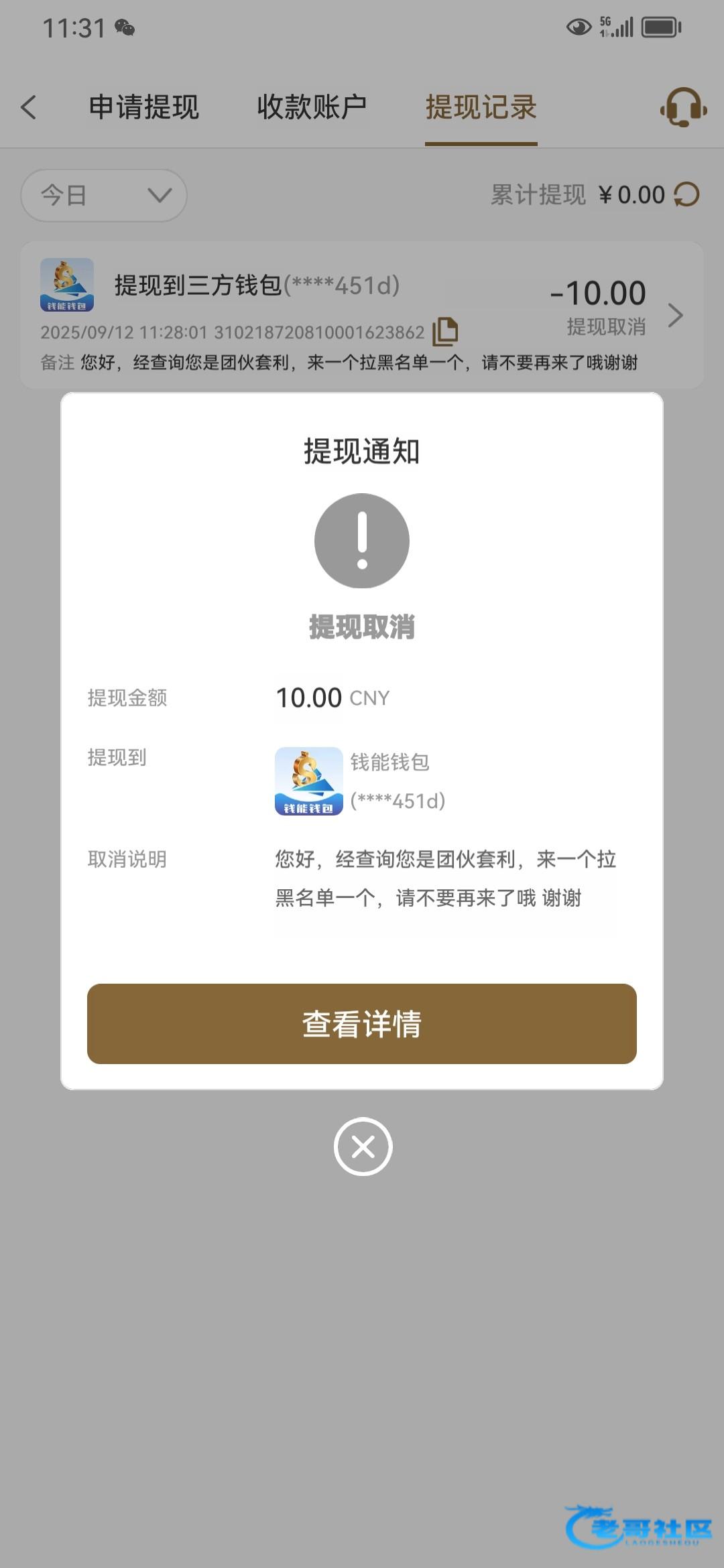The width and height of the screenshot is (724, 1568).
Task: Switch to the 申请提现 tab
Action: 143,107
